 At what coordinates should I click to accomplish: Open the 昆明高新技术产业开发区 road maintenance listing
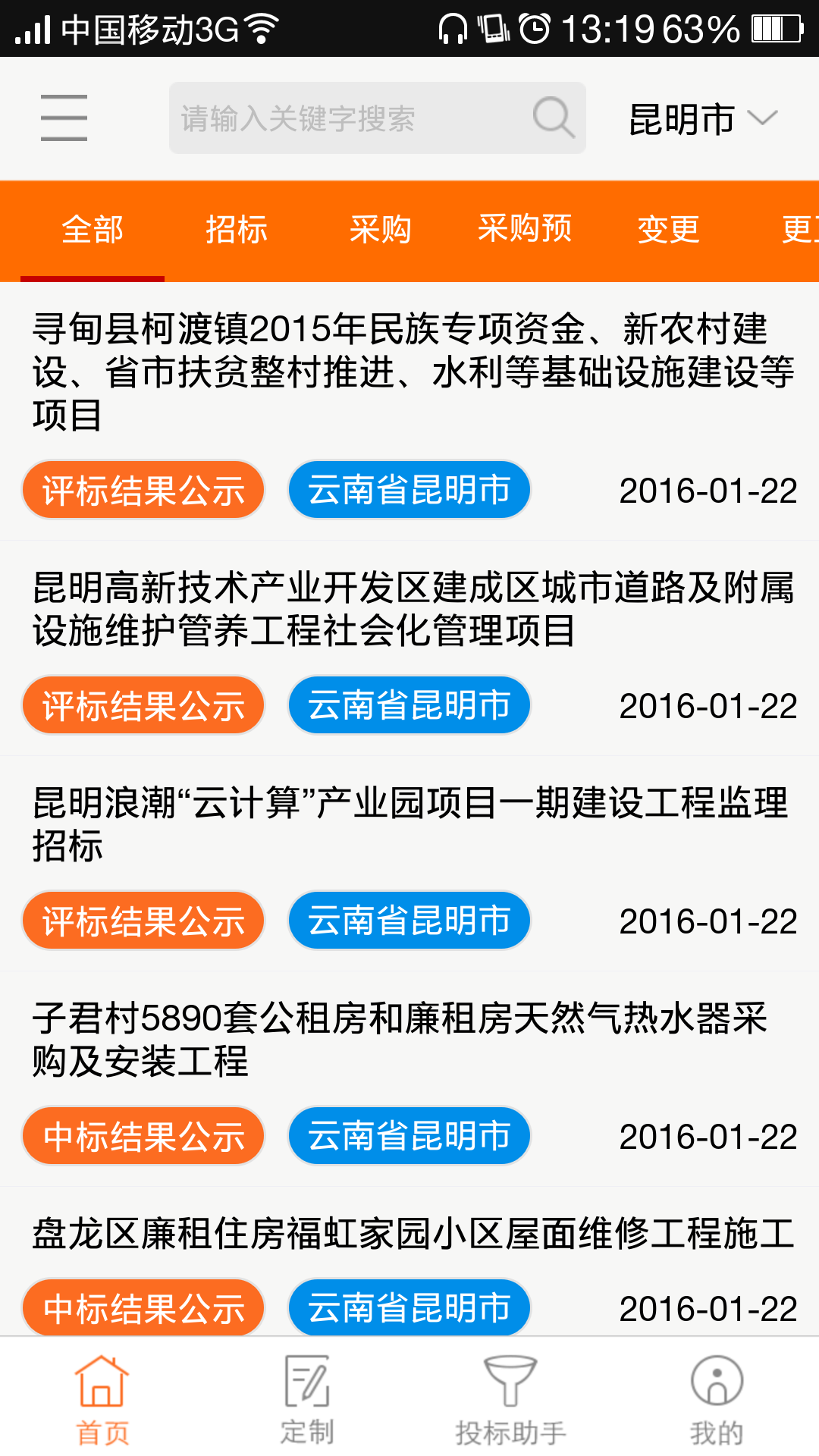[x=409, y=609]
